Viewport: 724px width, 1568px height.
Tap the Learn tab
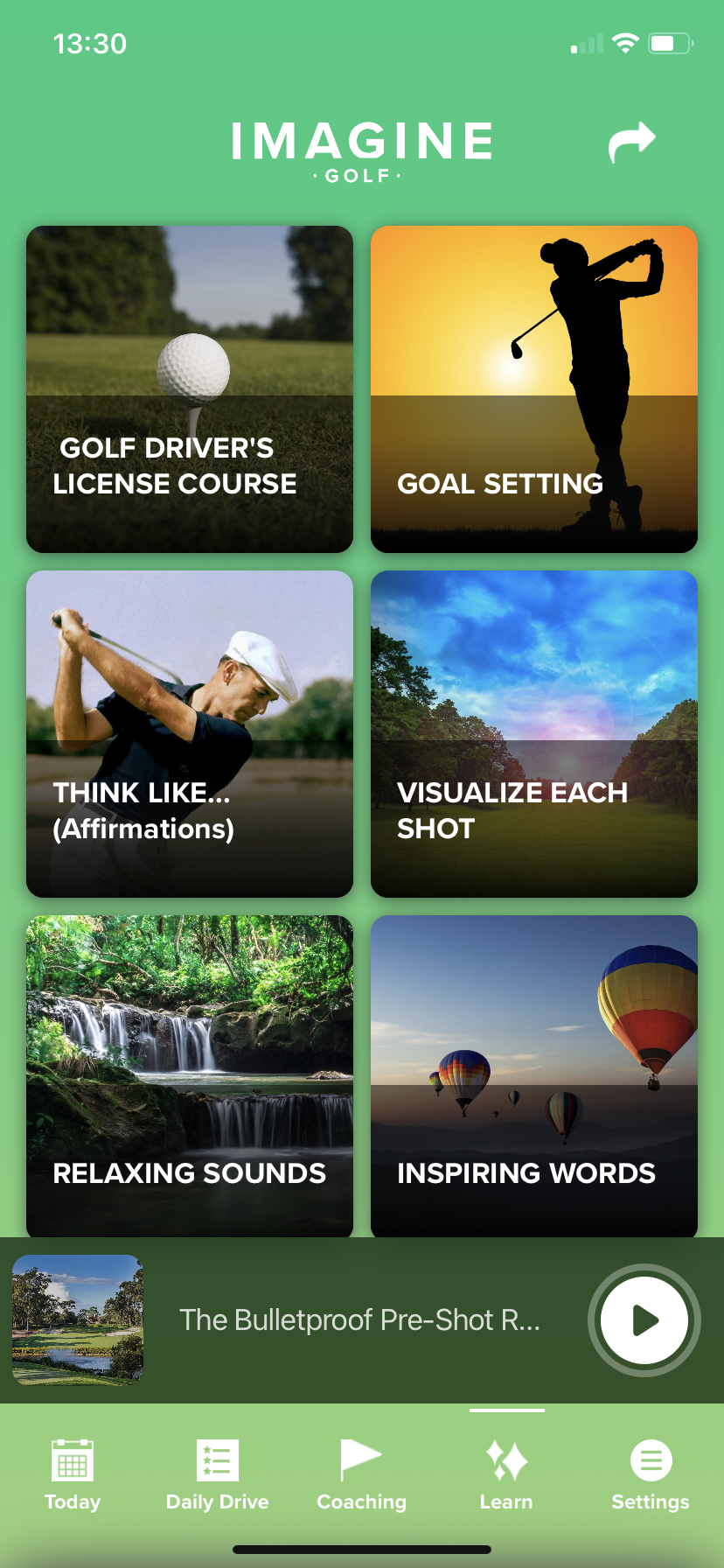(x=506, y=1475)
